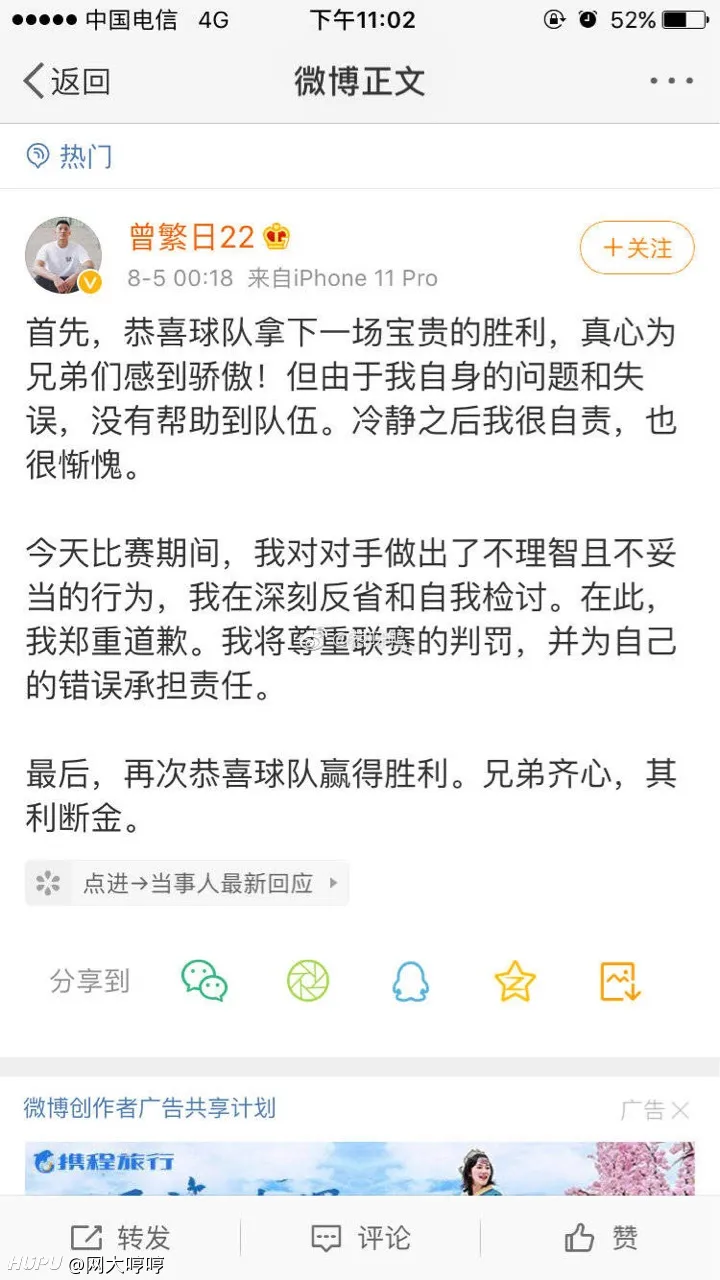The width and height of the screenshot is (720, 1280).
Task: Save post as long image
Action: click(620, 981)
